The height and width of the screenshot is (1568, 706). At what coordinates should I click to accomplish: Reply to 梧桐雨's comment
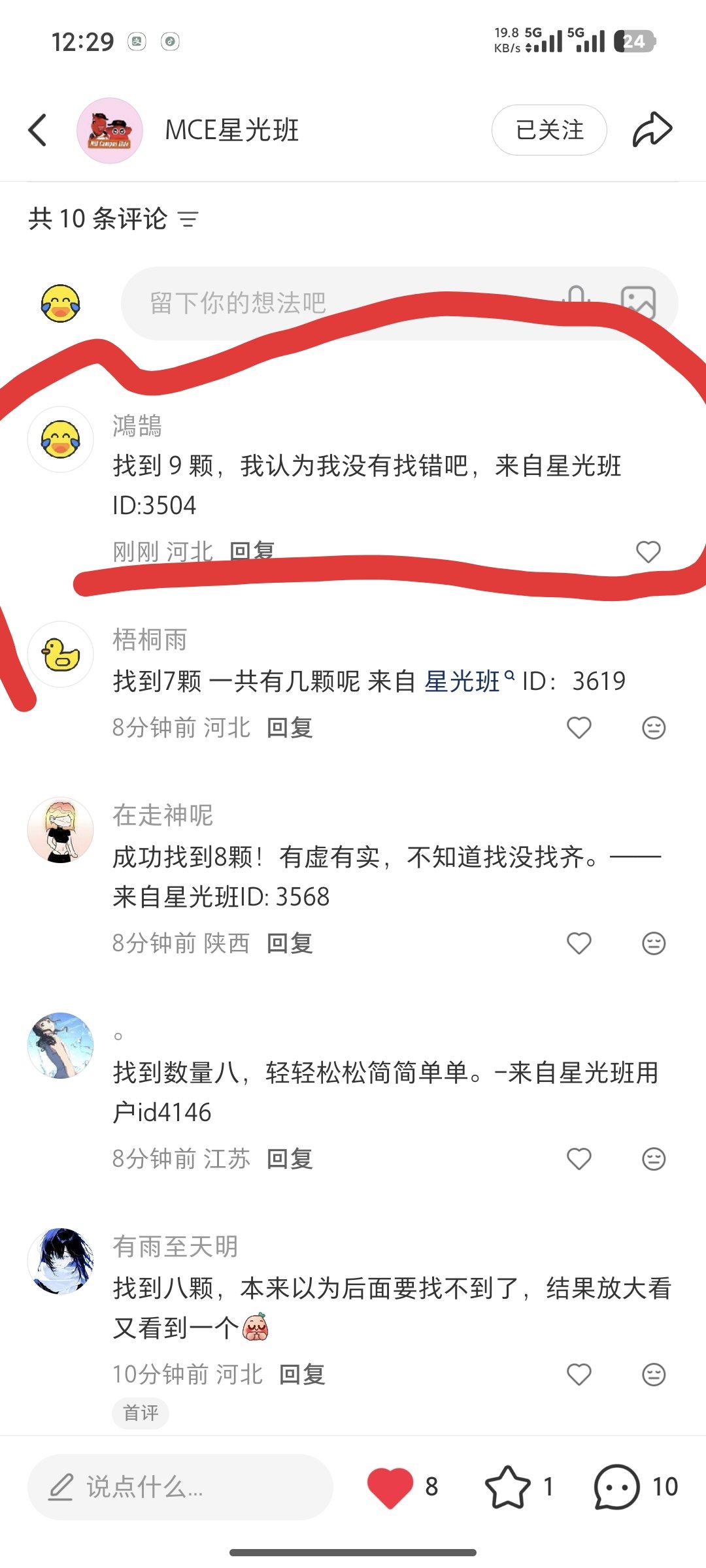(x=290, y=727)
